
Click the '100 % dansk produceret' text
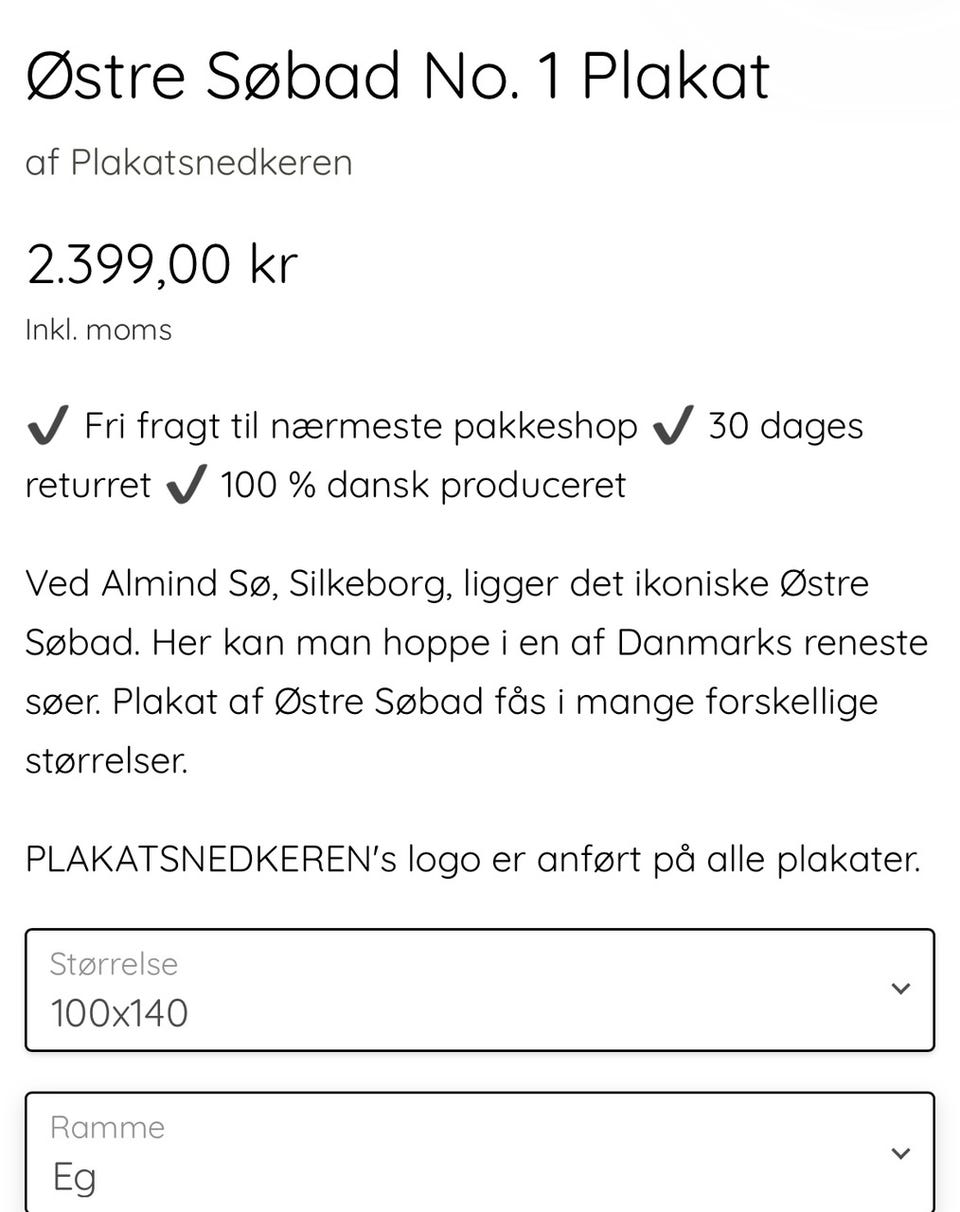click(x=422, y=484)
